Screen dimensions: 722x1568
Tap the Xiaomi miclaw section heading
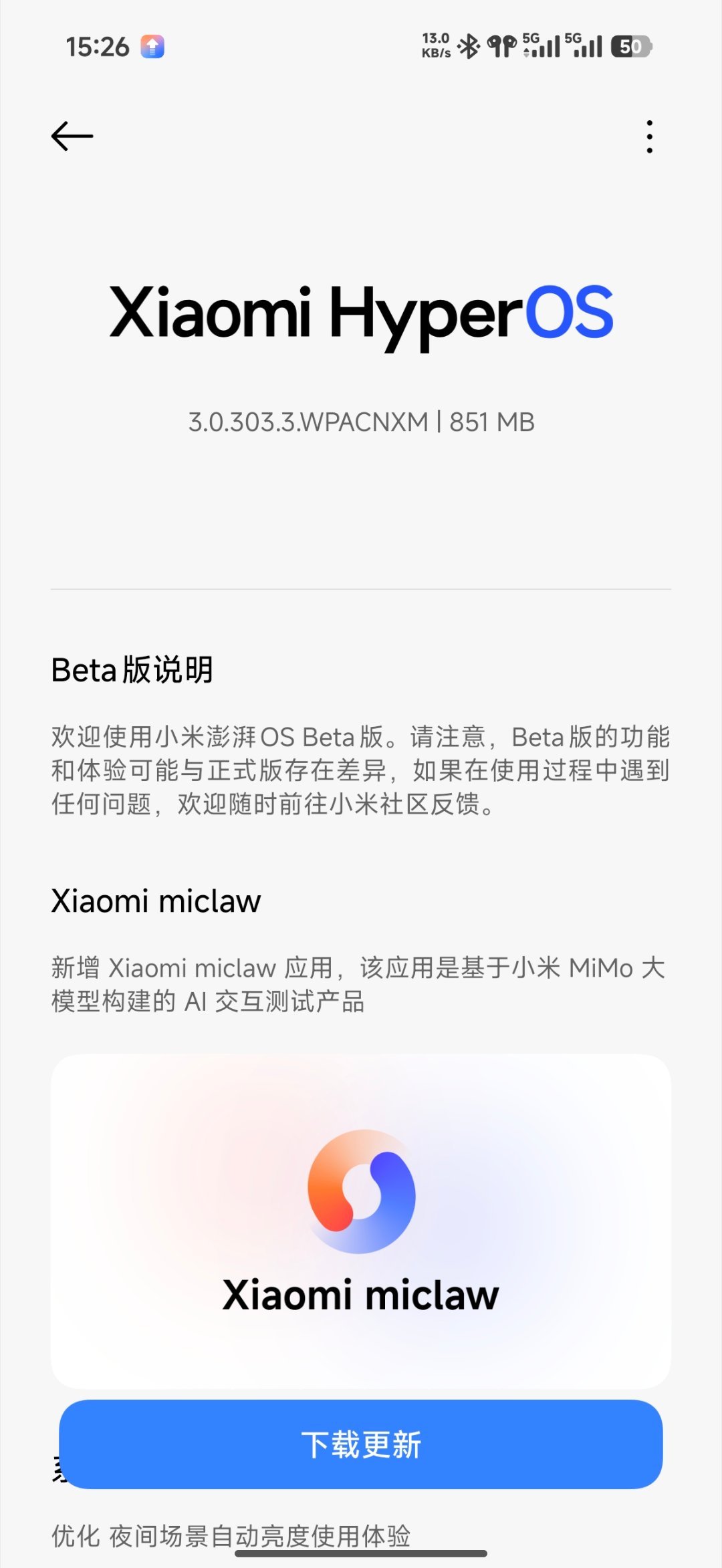point(156,900)
